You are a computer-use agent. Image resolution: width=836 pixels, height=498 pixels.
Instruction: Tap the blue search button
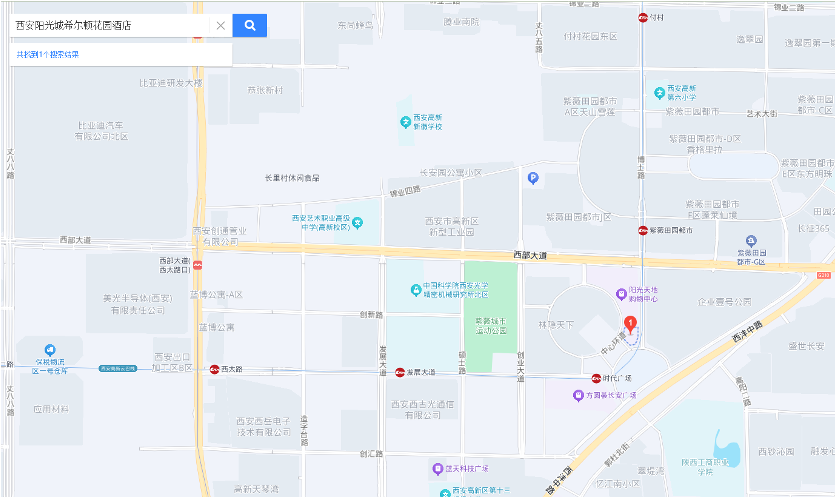point(249,25)
